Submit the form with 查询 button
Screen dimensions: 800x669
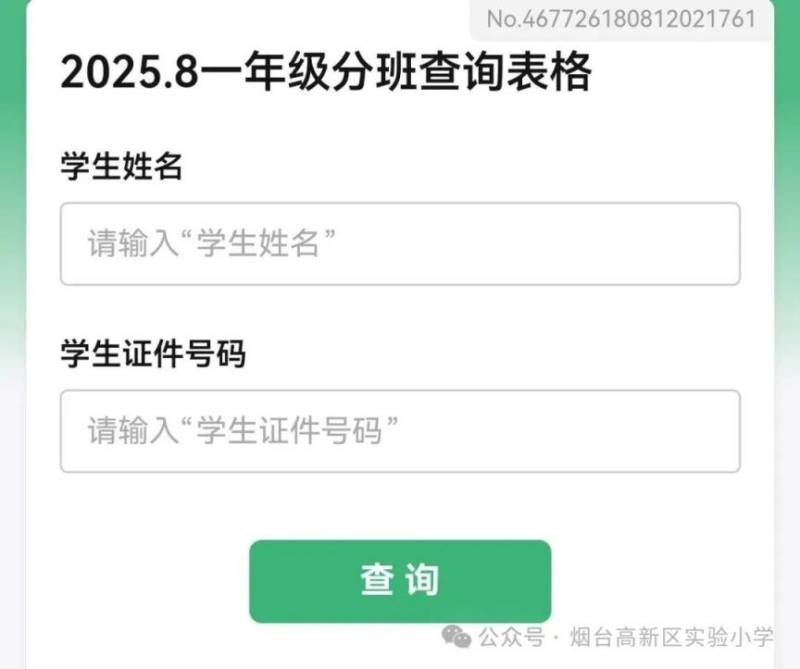pos(400,581)
